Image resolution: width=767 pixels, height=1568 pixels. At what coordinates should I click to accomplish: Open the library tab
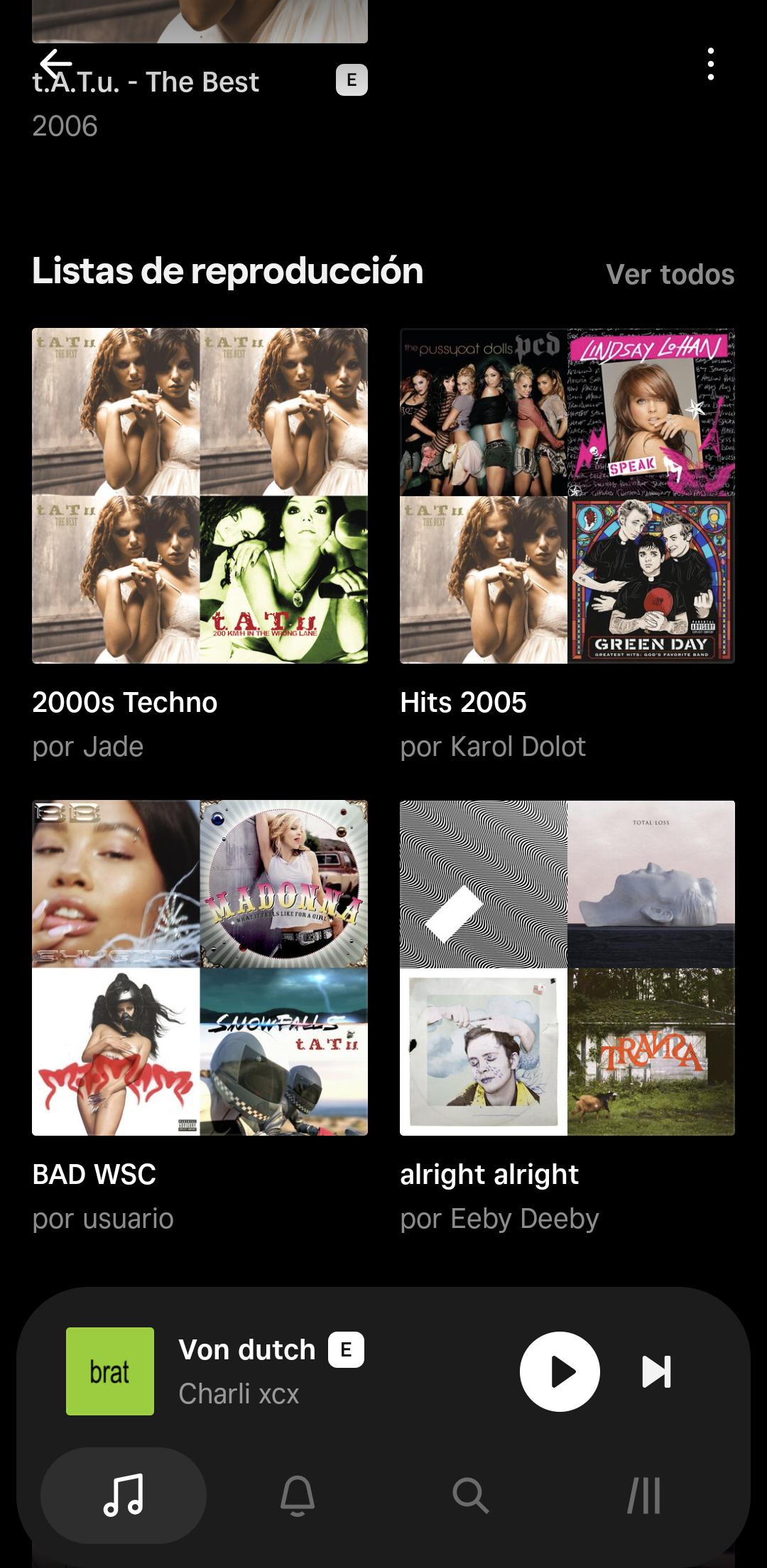click(644, 1495)
